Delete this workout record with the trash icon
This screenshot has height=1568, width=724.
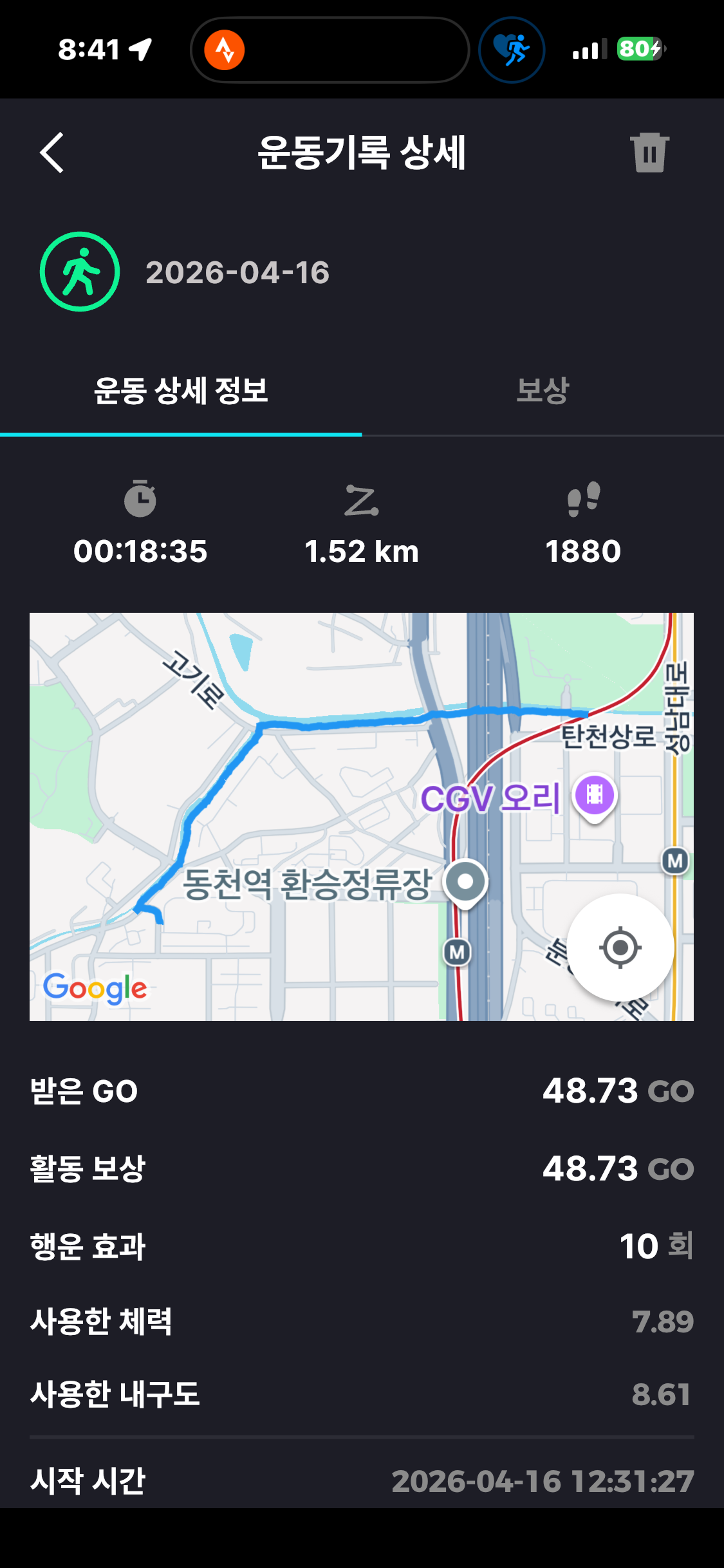coord(649,153)
